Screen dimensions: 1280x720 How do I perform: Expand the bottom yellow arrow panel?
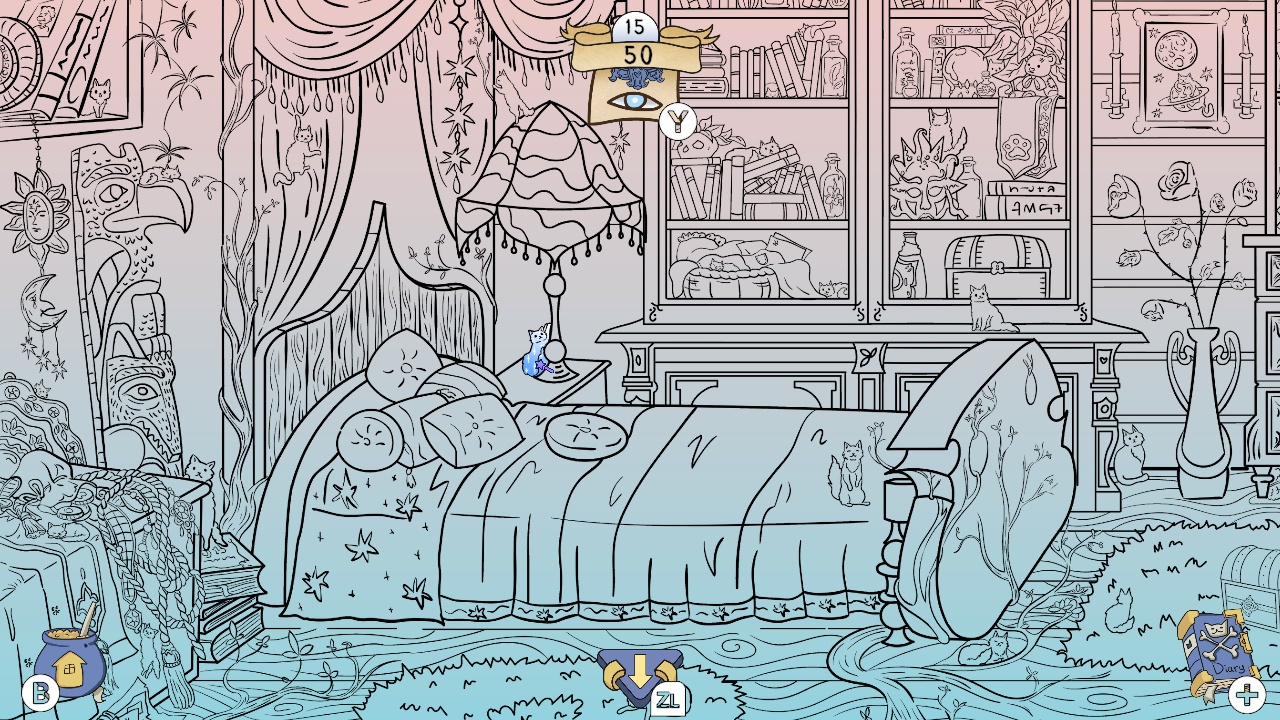click(x=640, y=673)
